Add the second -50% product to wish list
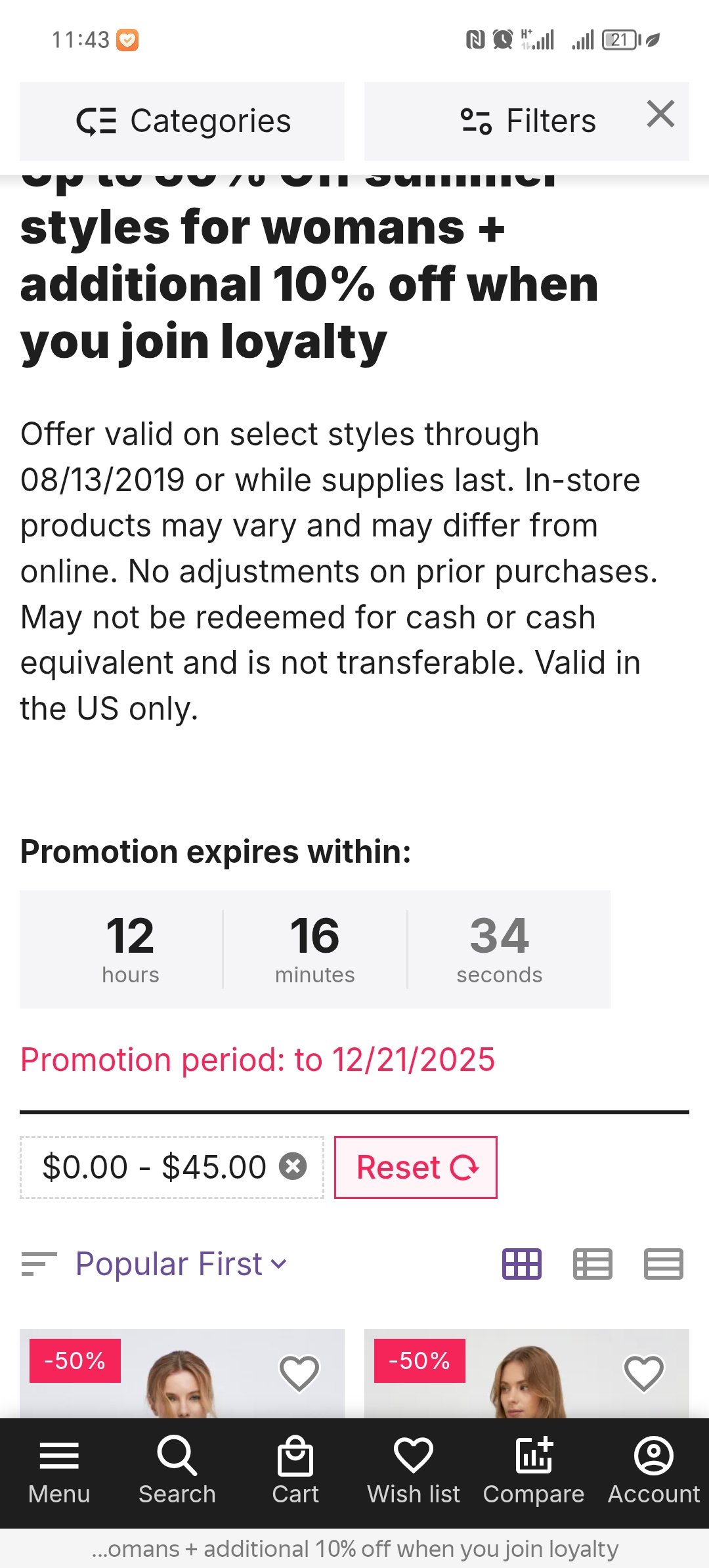 pyautogui.click(x=644, y=1373)
